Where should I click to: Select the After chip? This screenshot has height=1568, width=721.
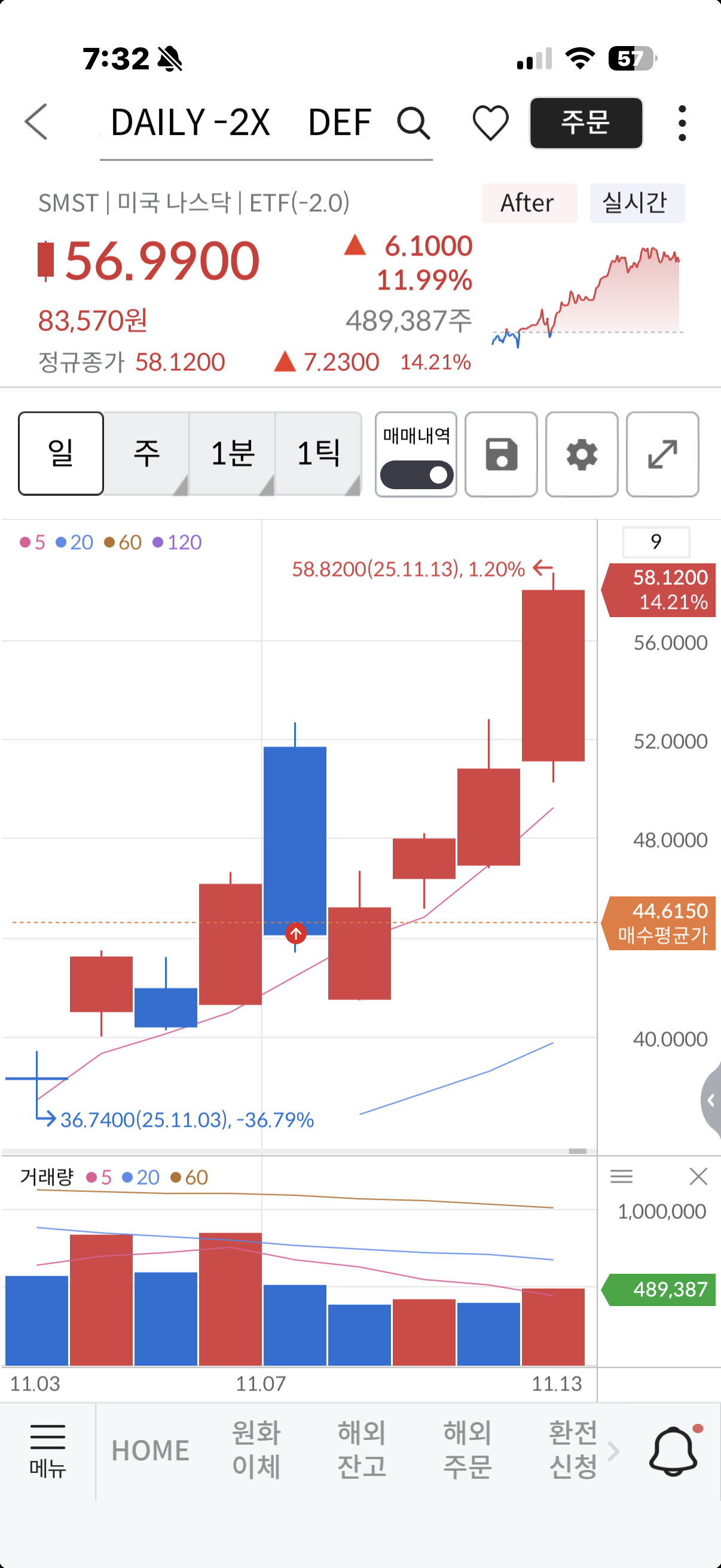click(x=529, y=203)
